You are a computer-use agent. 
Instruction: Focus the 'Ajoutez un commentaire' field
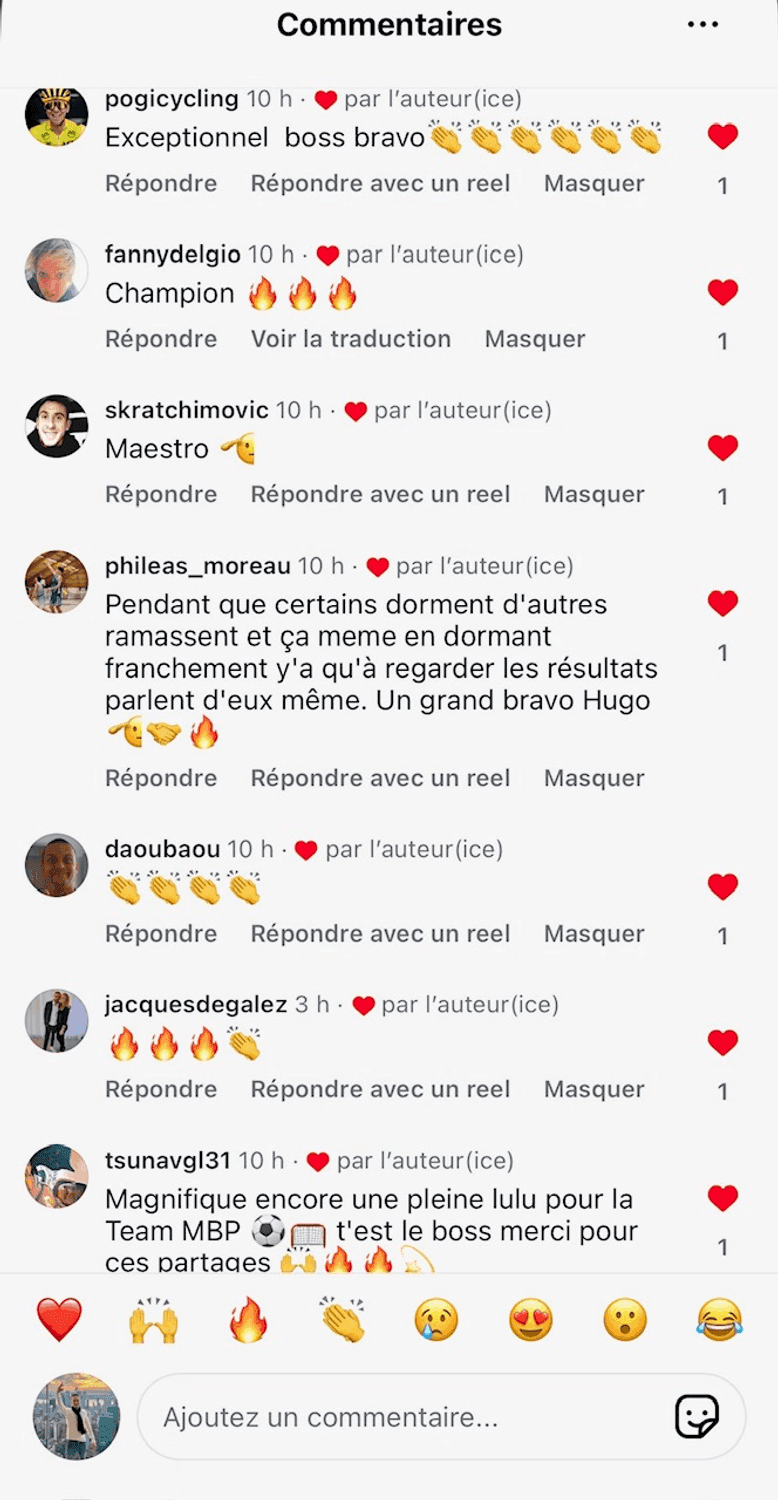click(x=400, y=1417)
